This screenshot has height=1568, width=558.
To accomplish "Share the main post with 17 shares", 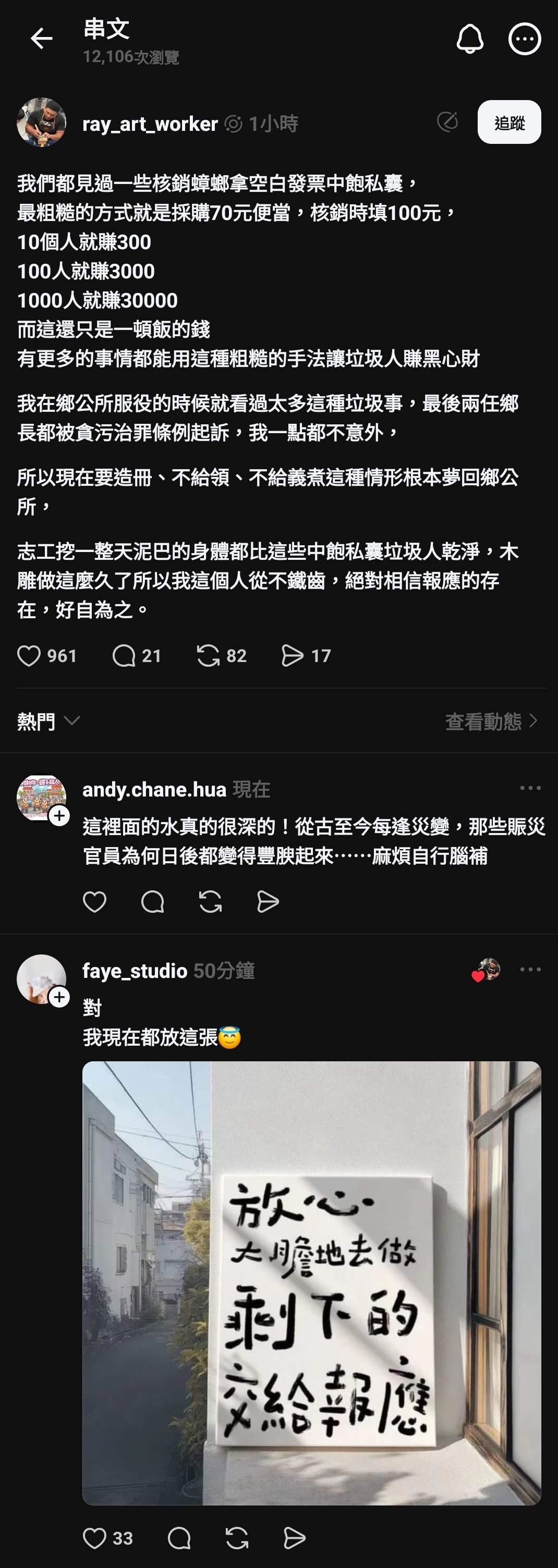I will (293, 656).
